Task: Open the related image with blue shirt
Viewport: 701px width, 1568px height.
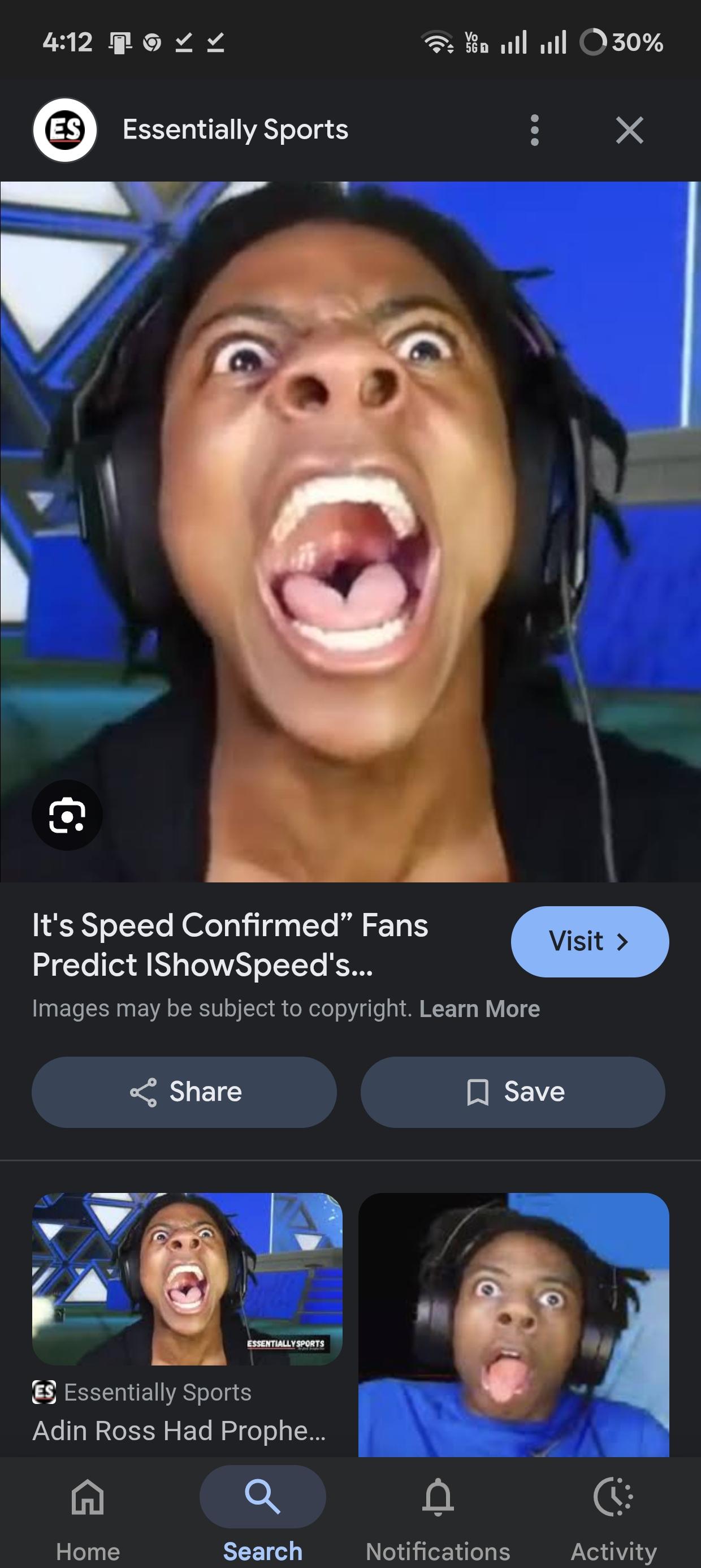Action: [513, 1324]
